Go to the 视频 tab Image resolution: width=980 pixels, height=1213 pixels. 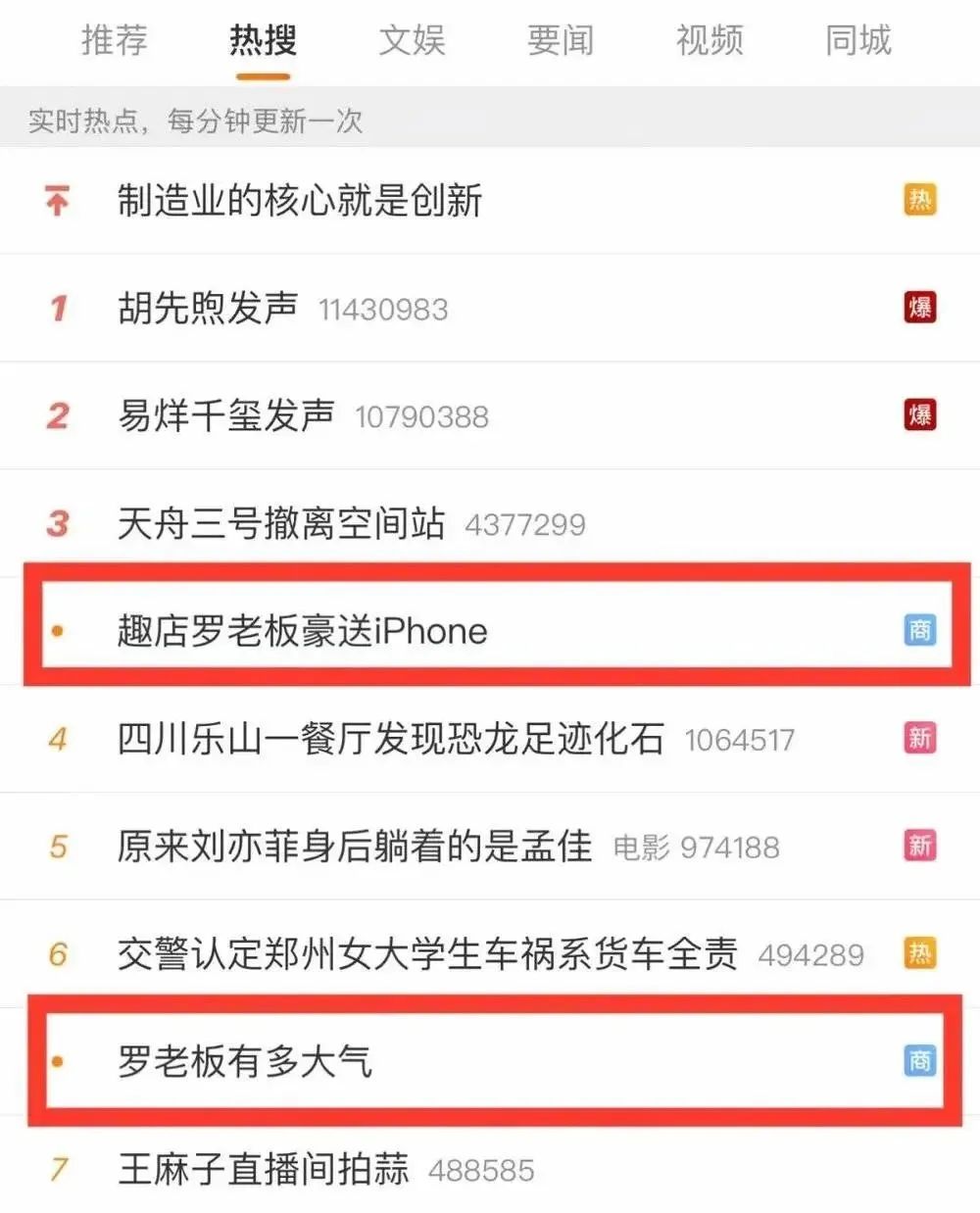pyautogui.click(x=710, y=41)
